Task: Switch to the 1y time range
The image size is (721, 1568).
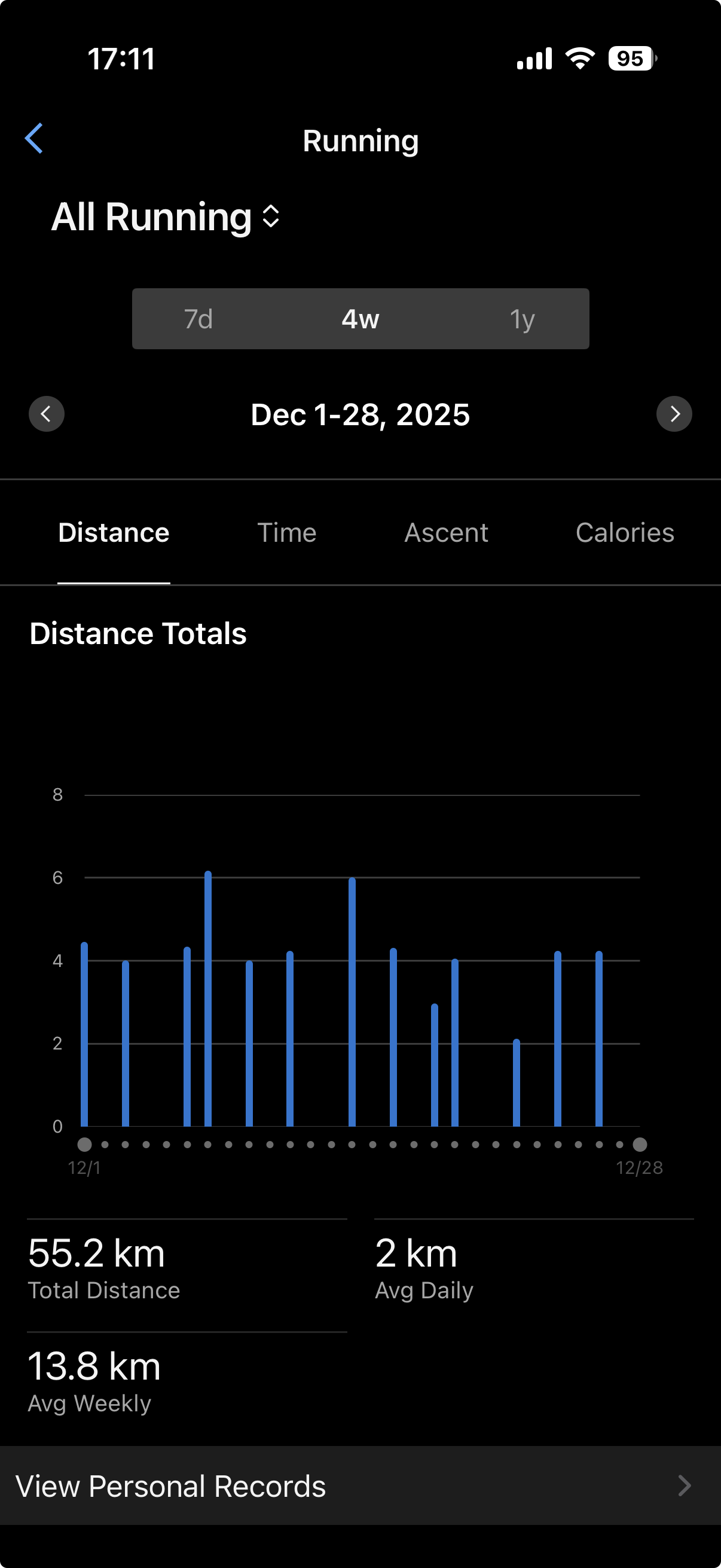Action: pyautogui.click(x=522, y=319)
